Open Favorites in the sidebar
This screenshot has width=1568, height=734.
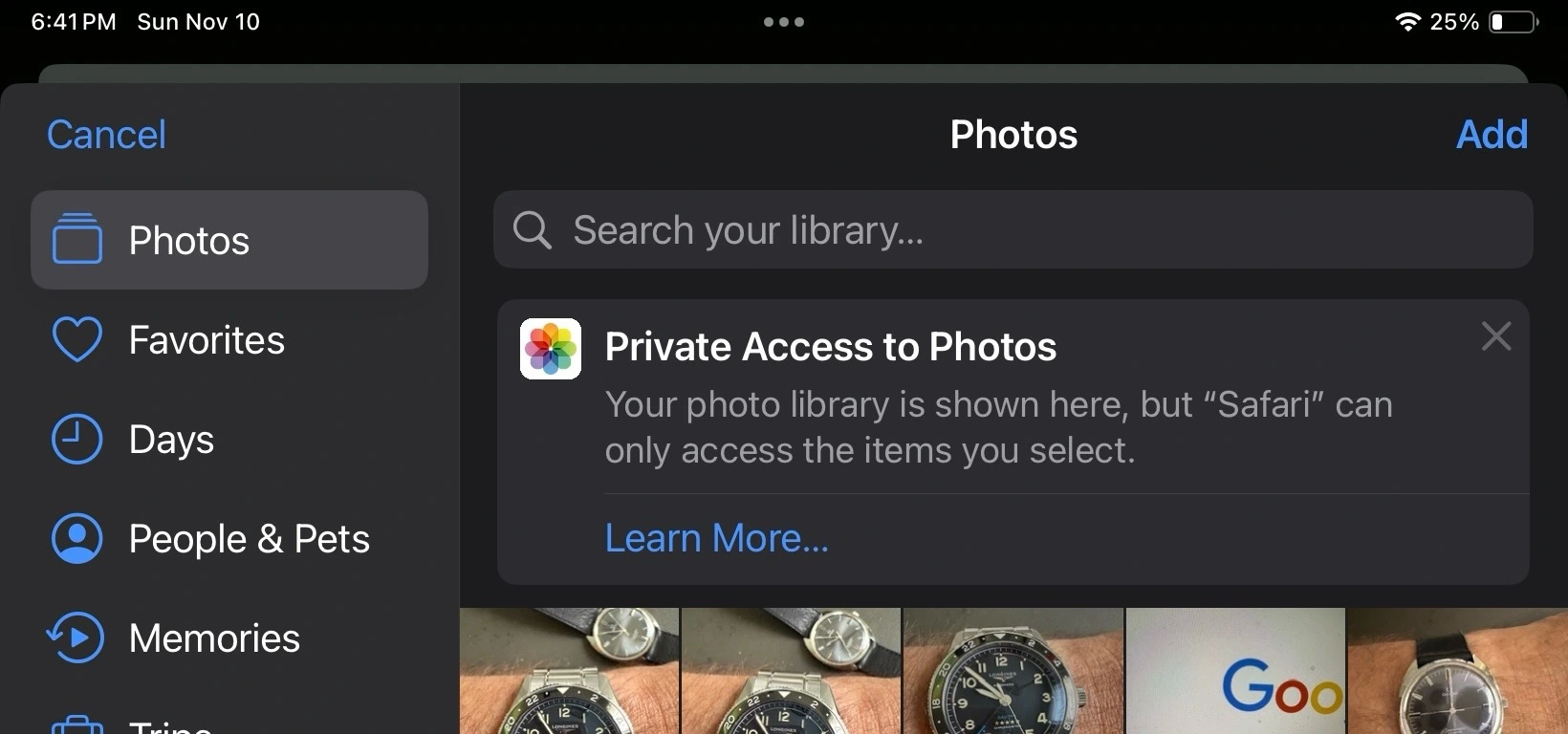tap(206, 340)
